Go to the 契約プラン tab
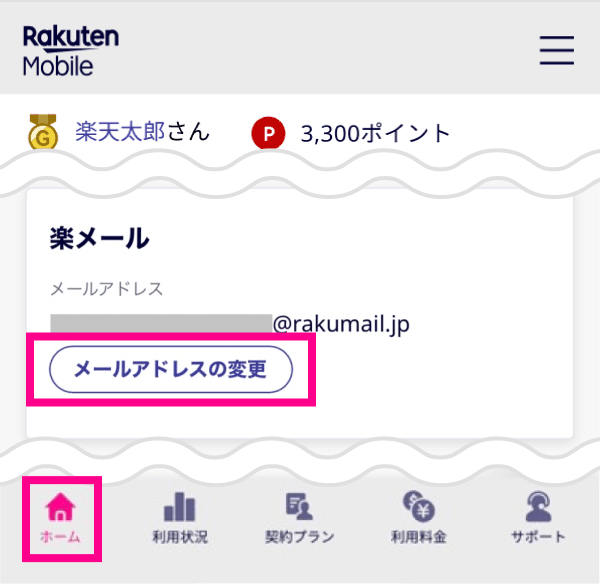Viewport: 600px width, 586px height. pyautogui.click(x=300, y=518)
